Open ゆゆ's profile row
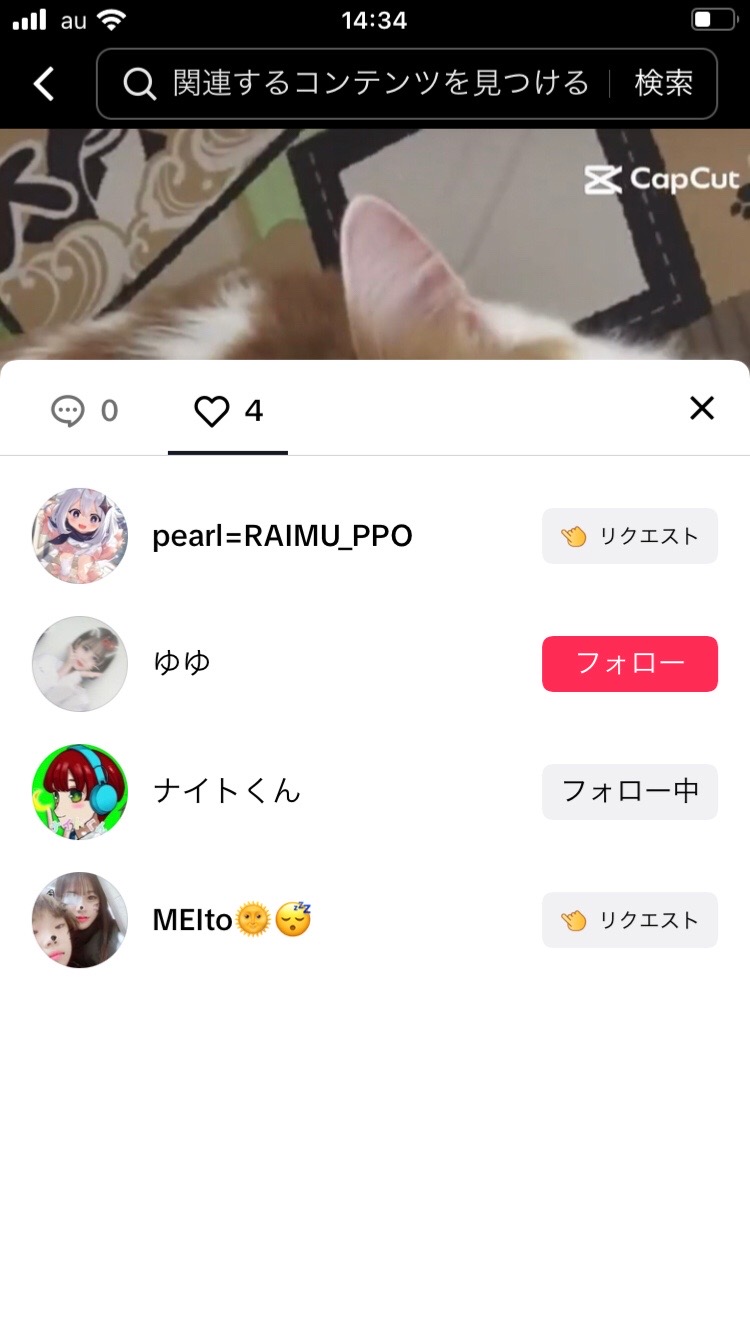 (182, 663)
